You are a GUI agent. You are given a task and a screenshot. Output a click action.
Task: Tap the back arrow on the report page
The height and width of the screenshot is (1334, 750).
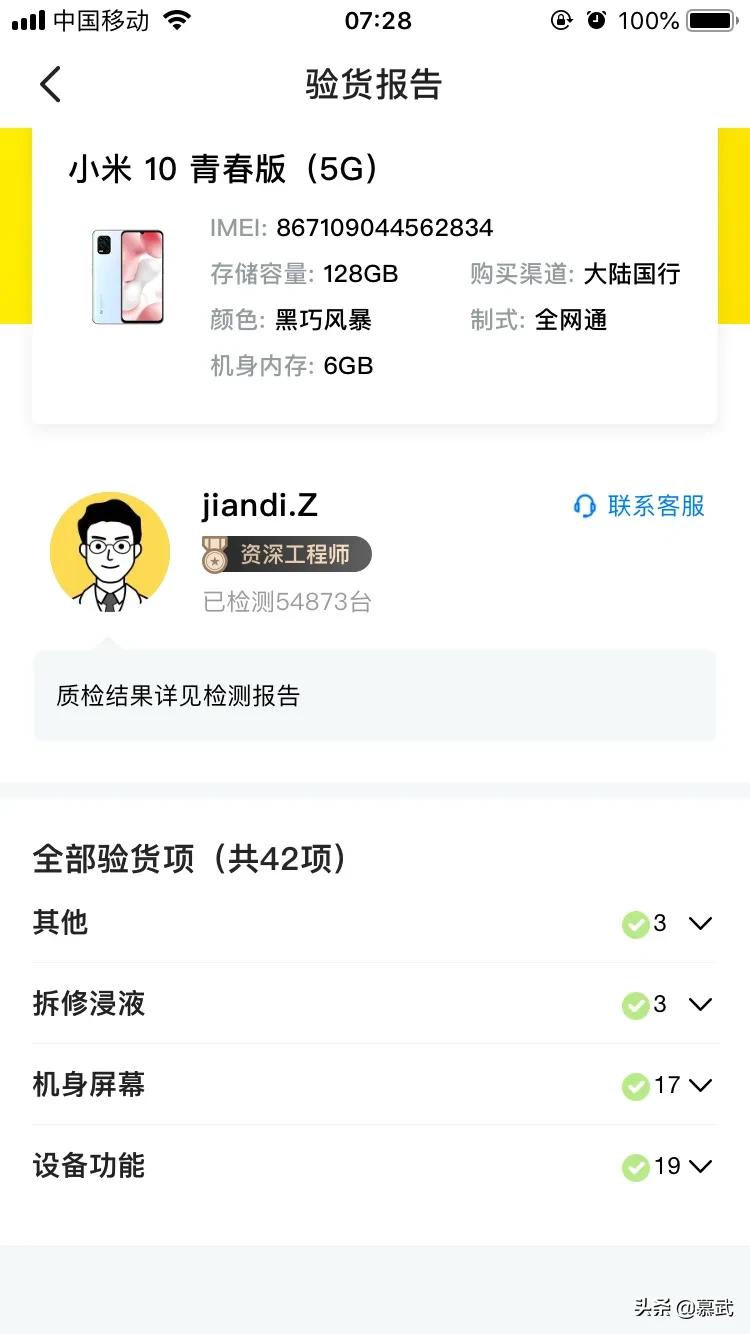[x=50, y=85]
